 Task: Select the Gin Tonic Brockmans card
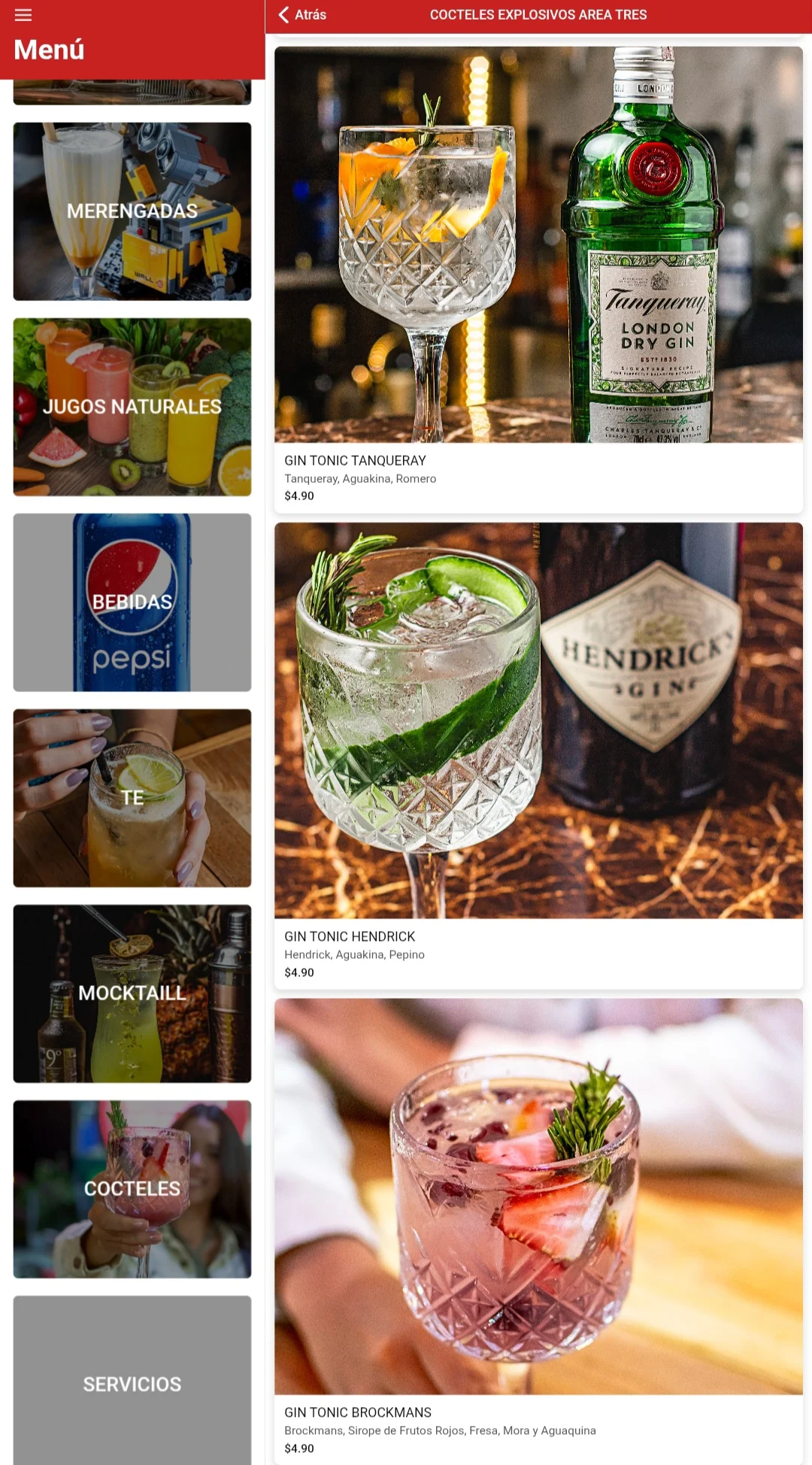pos(538,1230)
